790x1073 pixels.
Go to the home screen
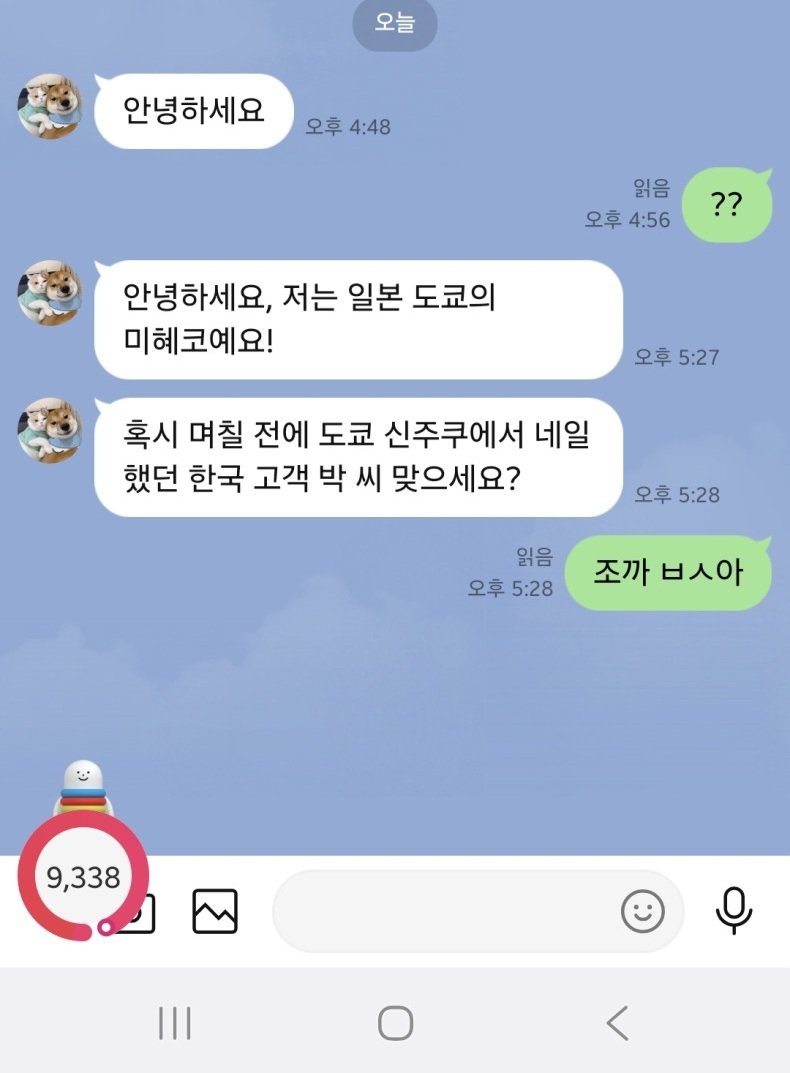point(395,1023)
